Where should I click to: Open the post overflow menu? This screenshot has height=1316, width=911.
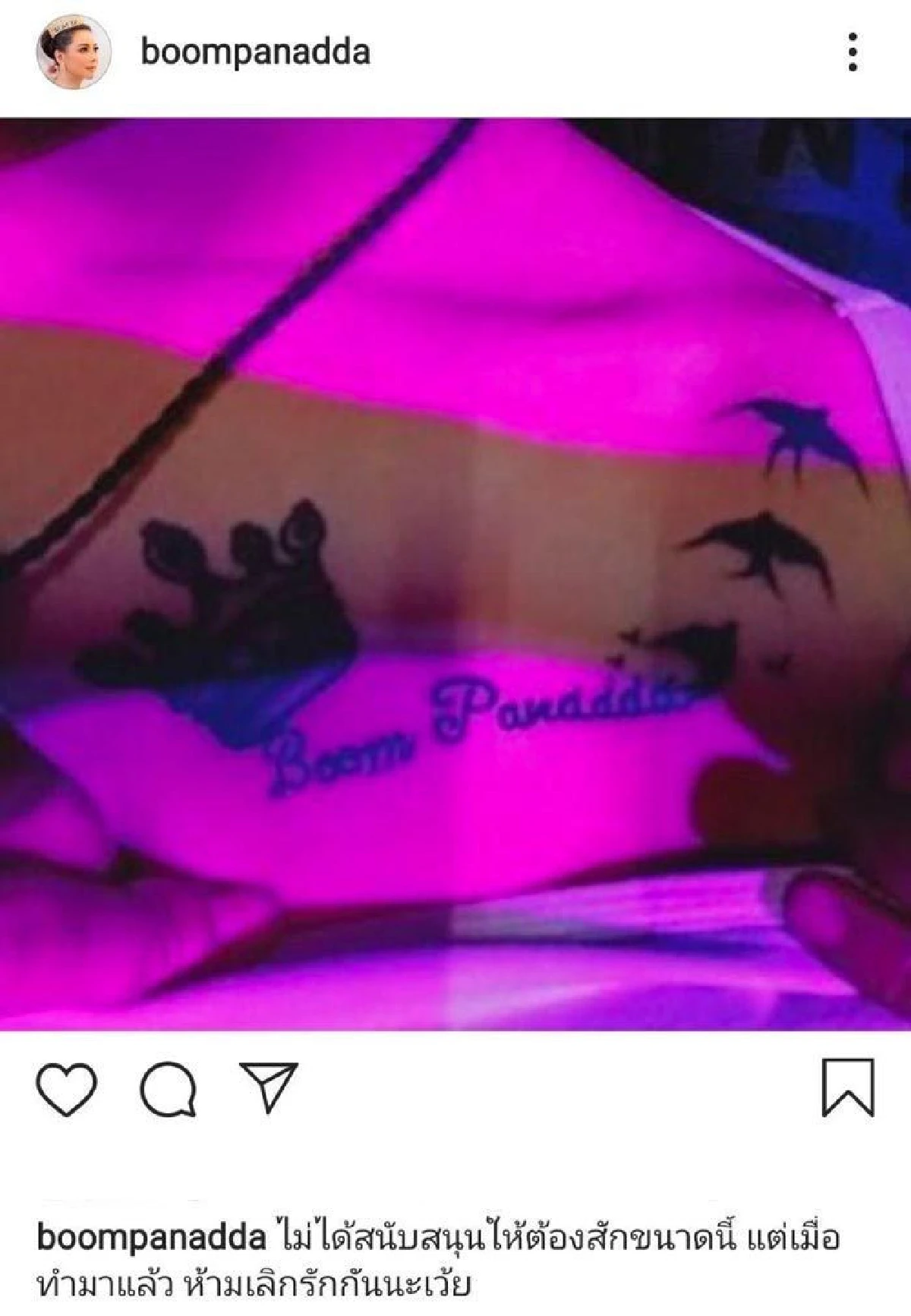click(x=853, y=52)
